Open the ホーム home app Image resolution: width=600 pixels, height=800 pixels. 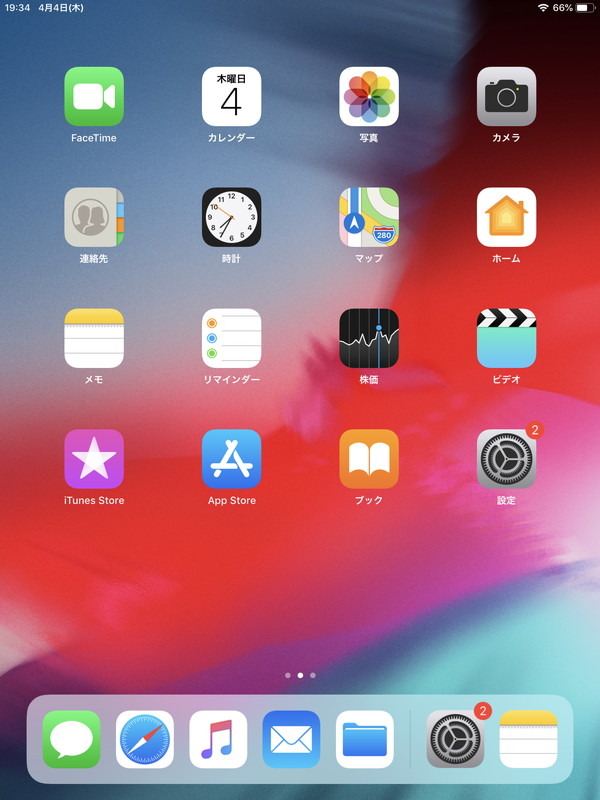coord(506,217)
